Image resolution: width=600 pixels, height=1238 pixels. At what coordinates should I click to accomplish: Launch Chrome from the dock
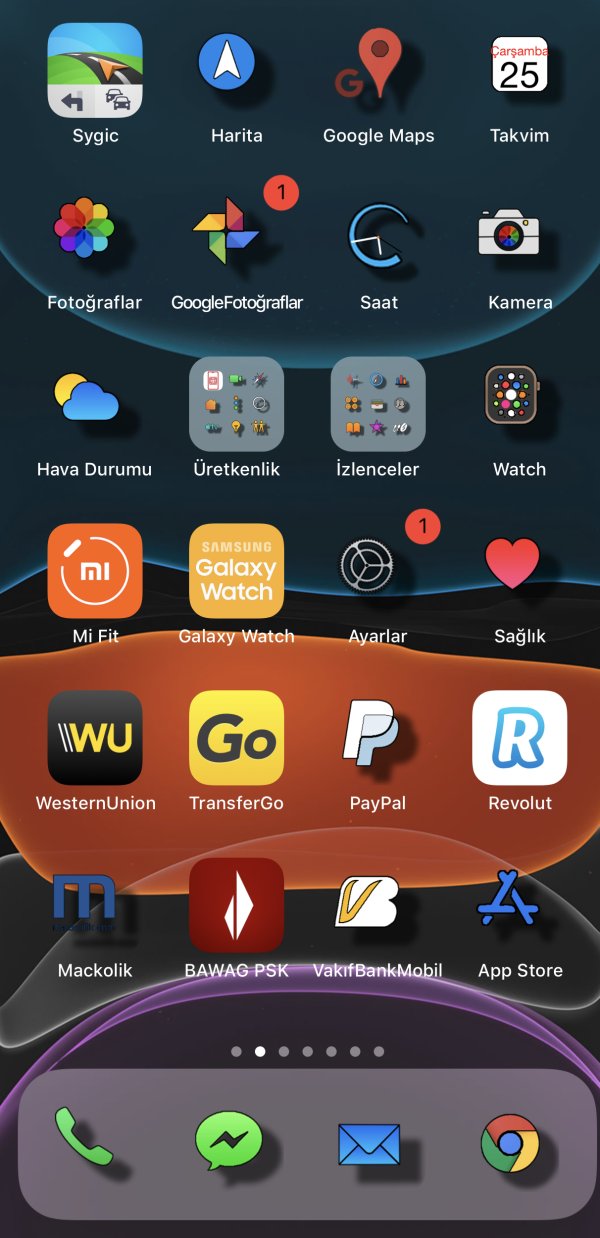(x=509, y=1143)
